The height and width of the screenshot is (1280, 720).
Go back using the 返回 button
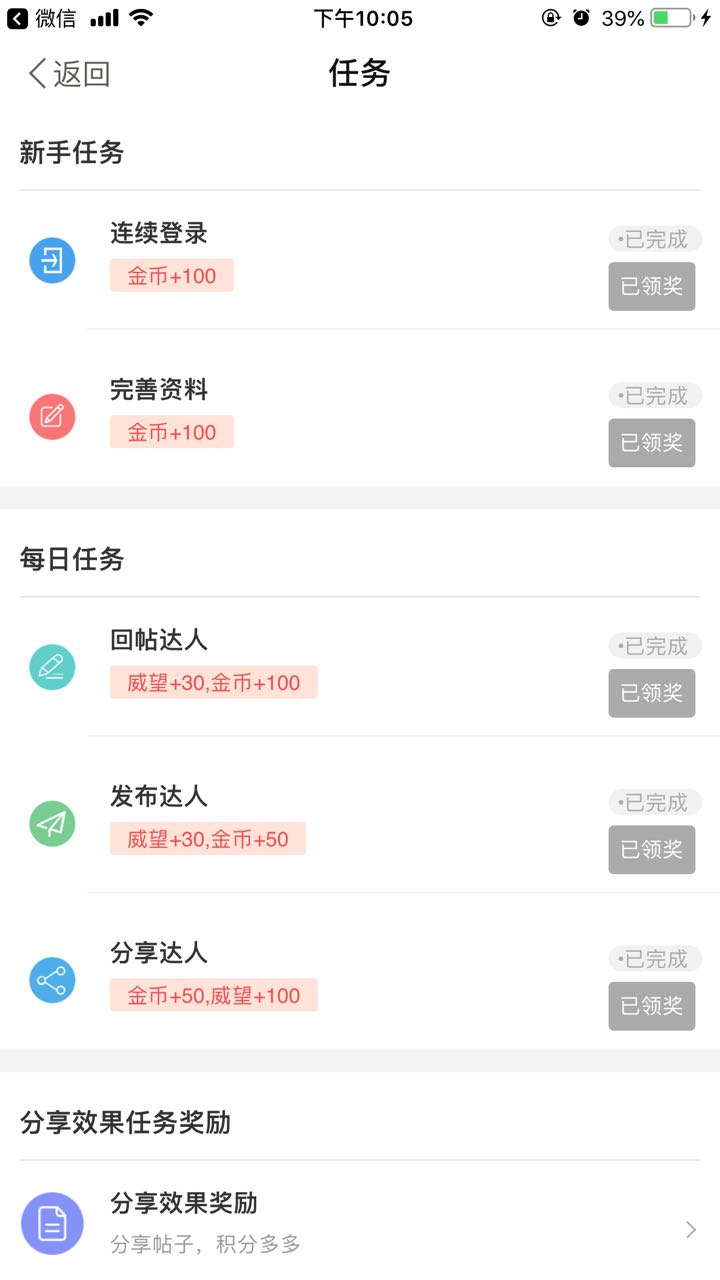click(68, 73)
